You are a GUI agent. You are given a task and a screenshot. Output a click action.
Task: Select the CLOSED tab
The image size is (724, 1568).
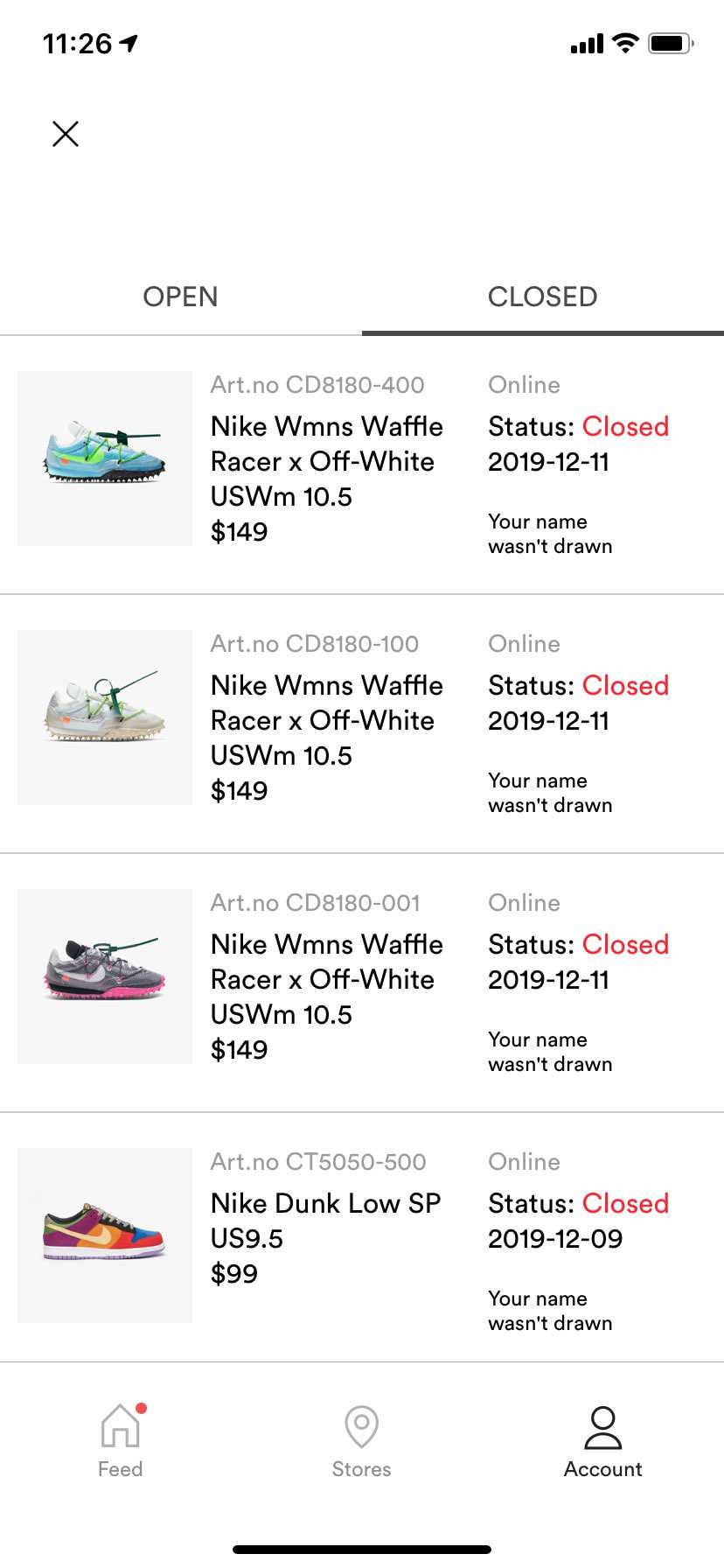click(x=543, y=297)
